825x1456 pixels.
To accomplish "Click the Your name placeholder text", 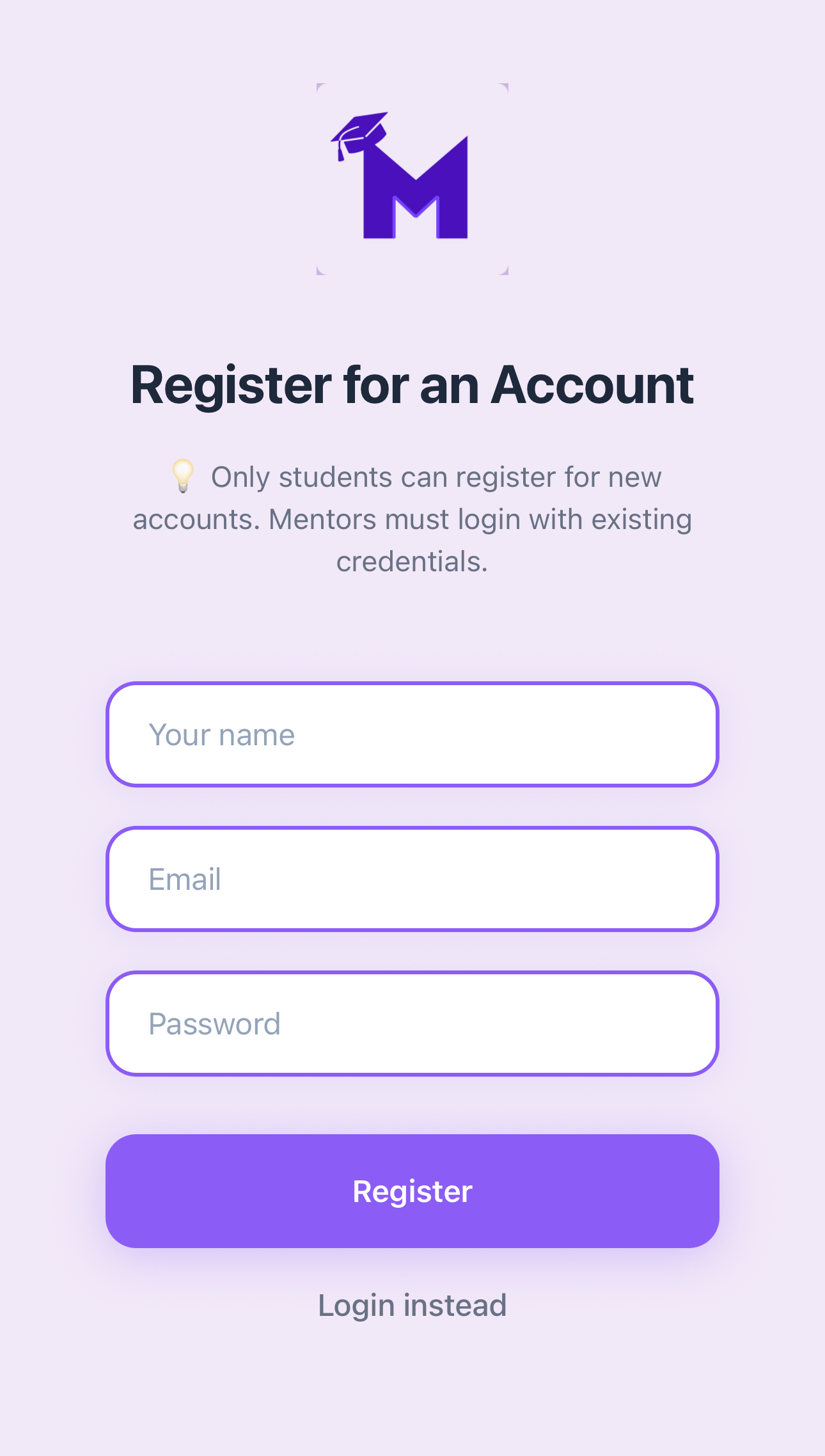I will (221, 734).
